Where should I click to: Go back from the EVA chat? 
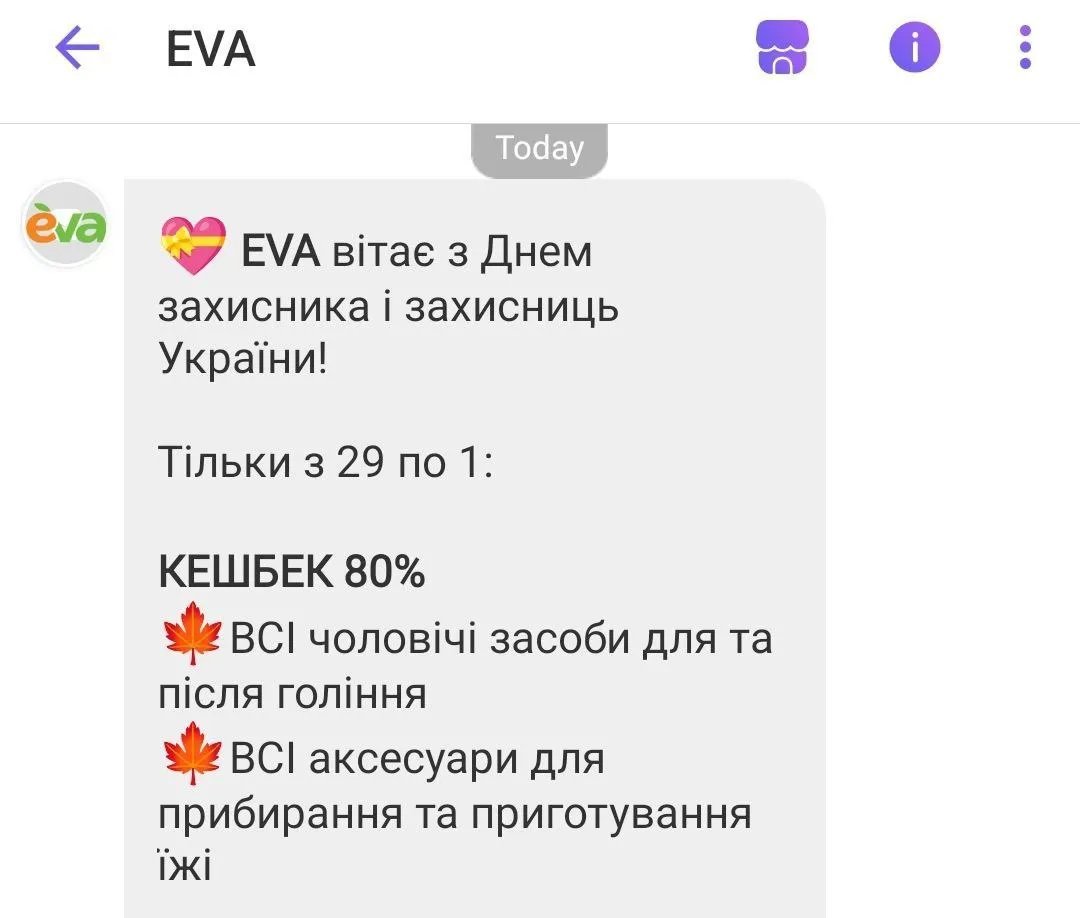coord(77,48)
